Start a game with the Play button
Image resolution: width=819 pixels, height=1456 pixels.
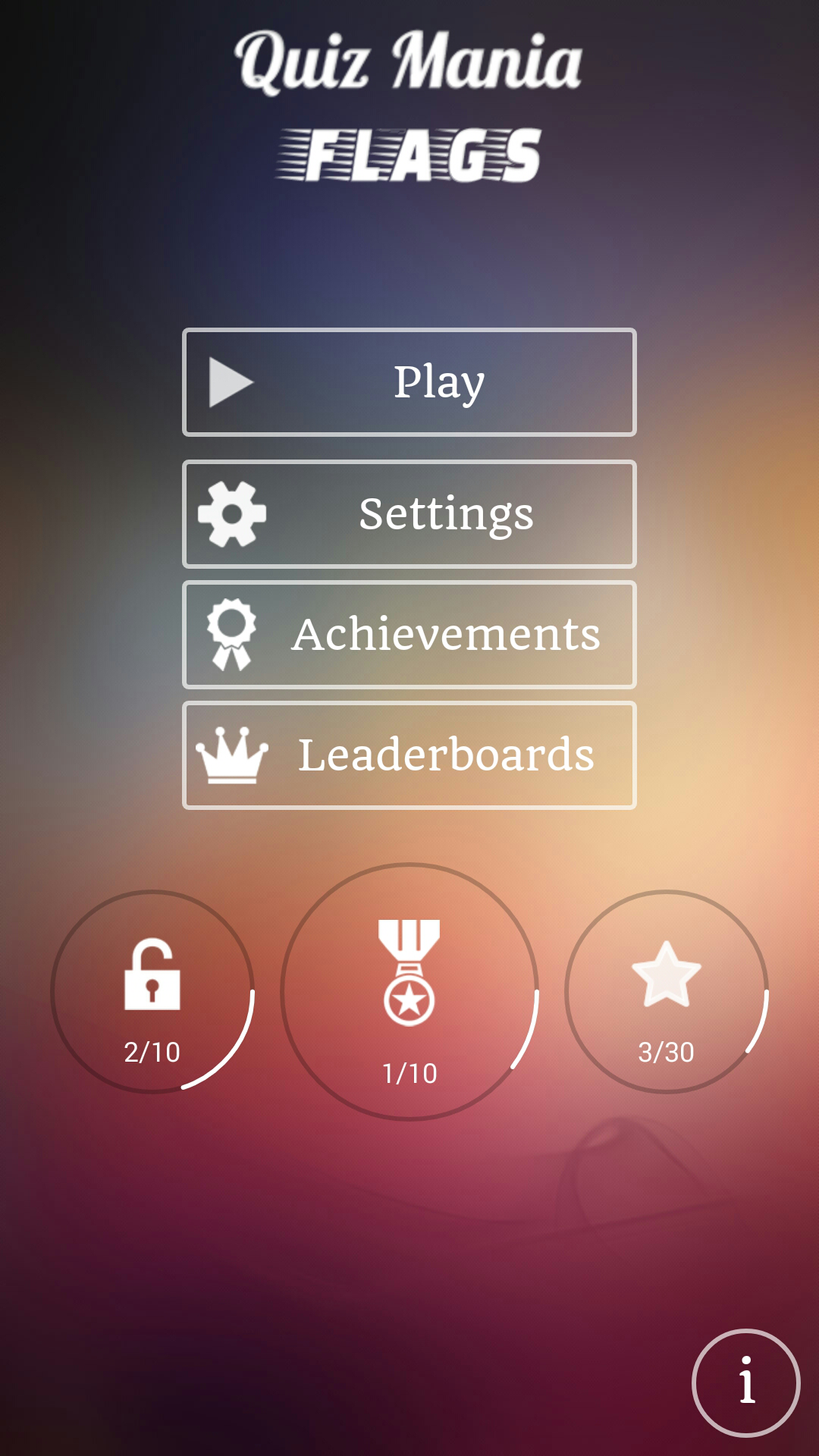pyautogui.click(x=409, y=381)
